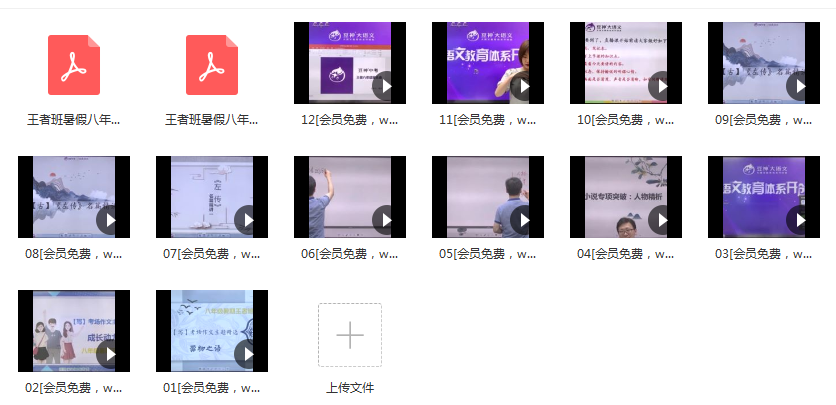Play video 04[会员免费
This screenshot has height=405, width=836.
[x=626, y=197]
